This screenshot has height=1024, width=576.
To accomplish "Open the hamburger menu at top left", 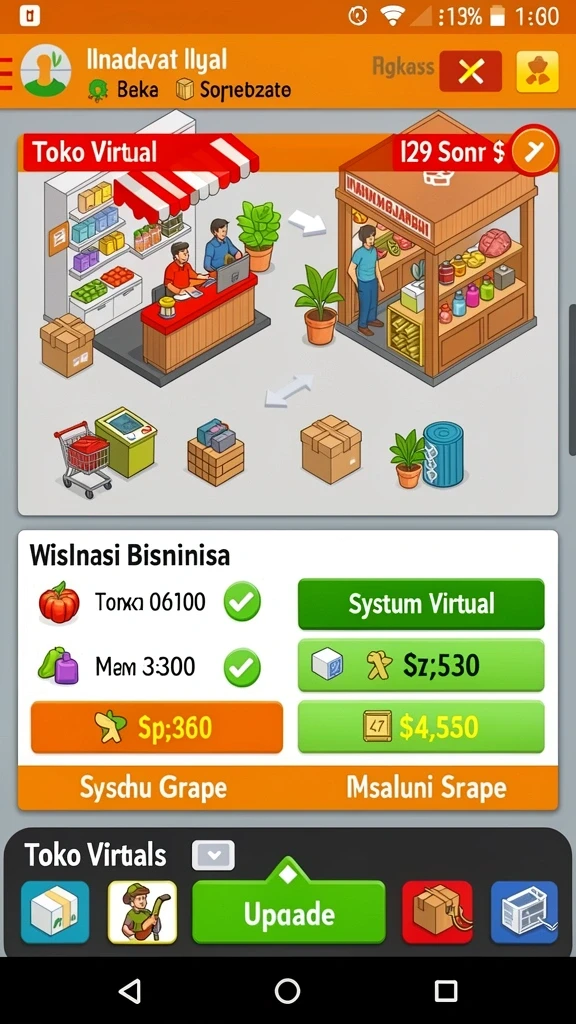I will [6, 72].
